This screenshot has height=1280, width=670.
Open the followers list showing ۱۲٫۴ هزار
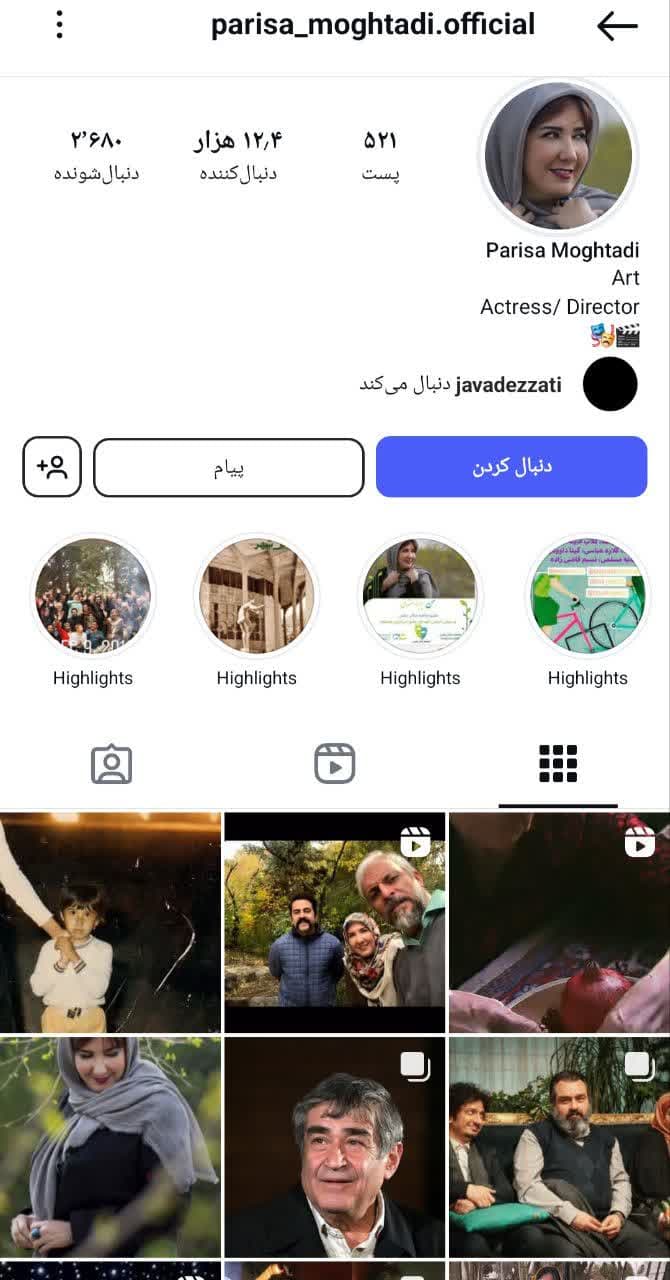click(x=238, y=155)
